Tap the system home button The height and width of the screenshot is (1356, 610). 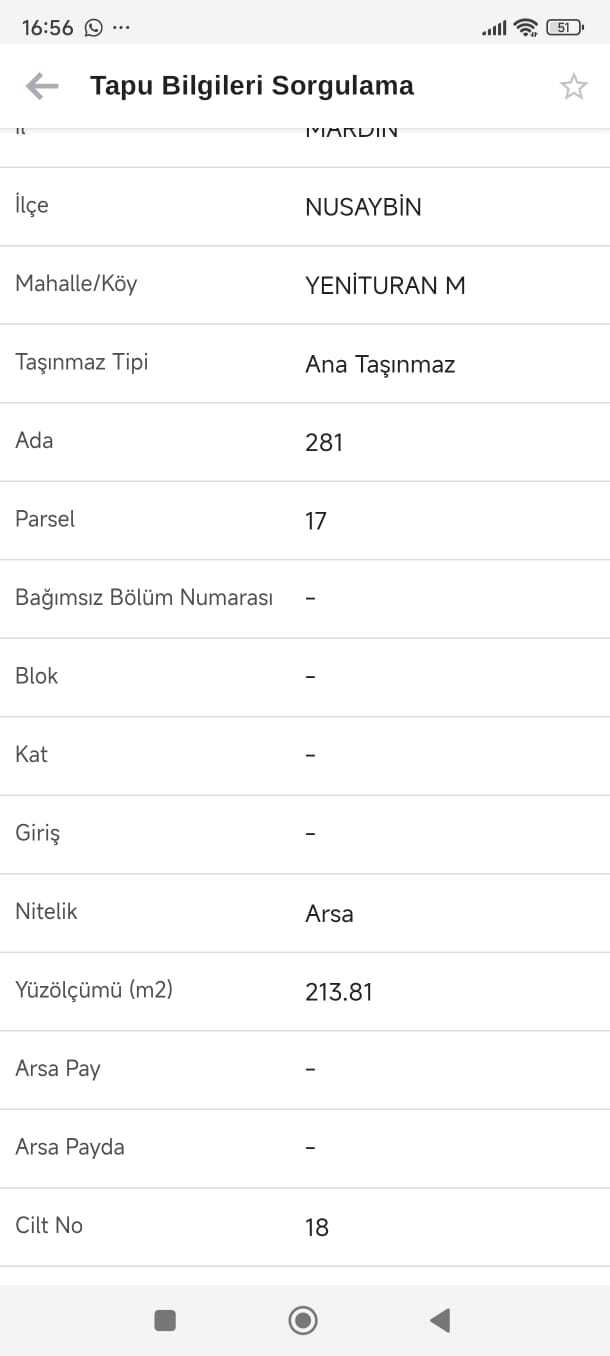(x=303, y=1320)
